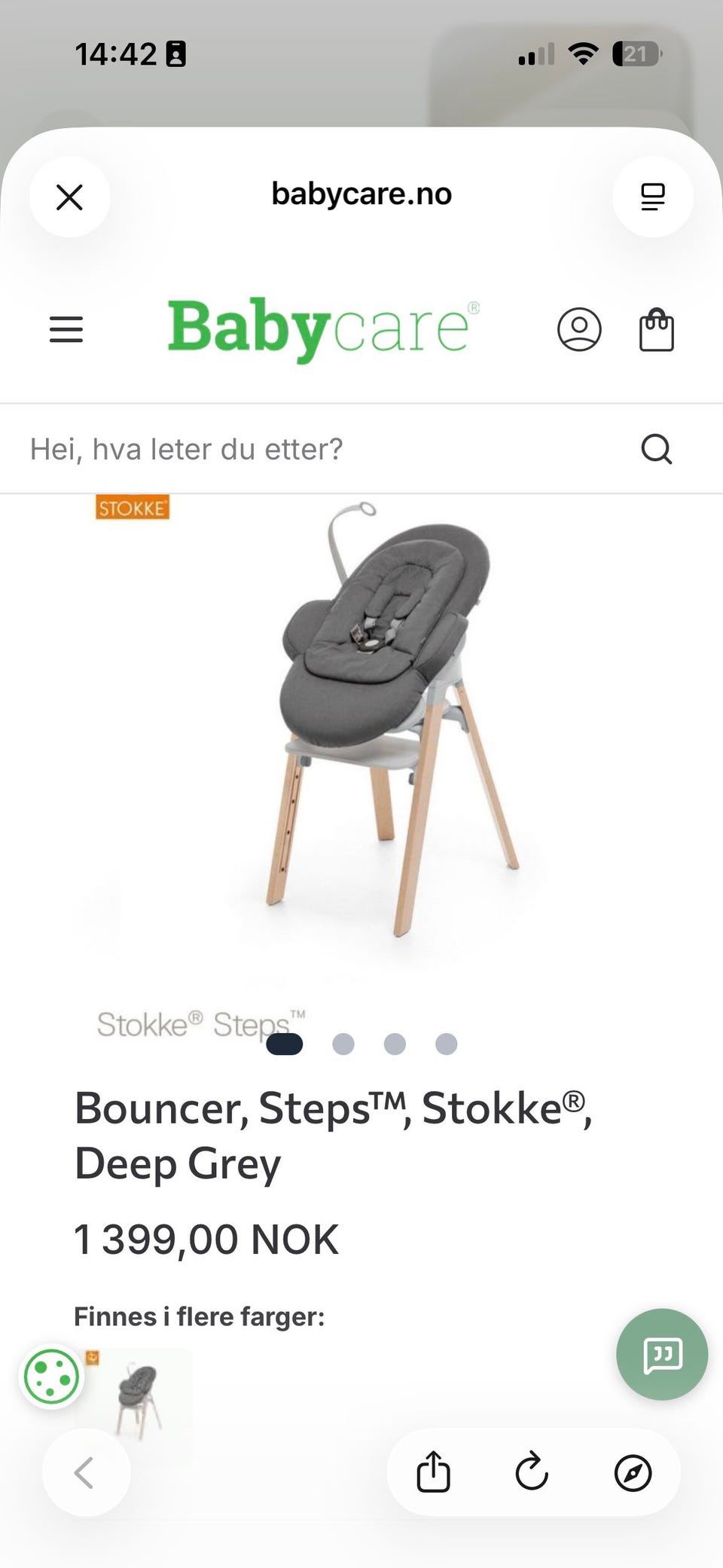
Task: Share this product page
Action: click(434, 1472)
